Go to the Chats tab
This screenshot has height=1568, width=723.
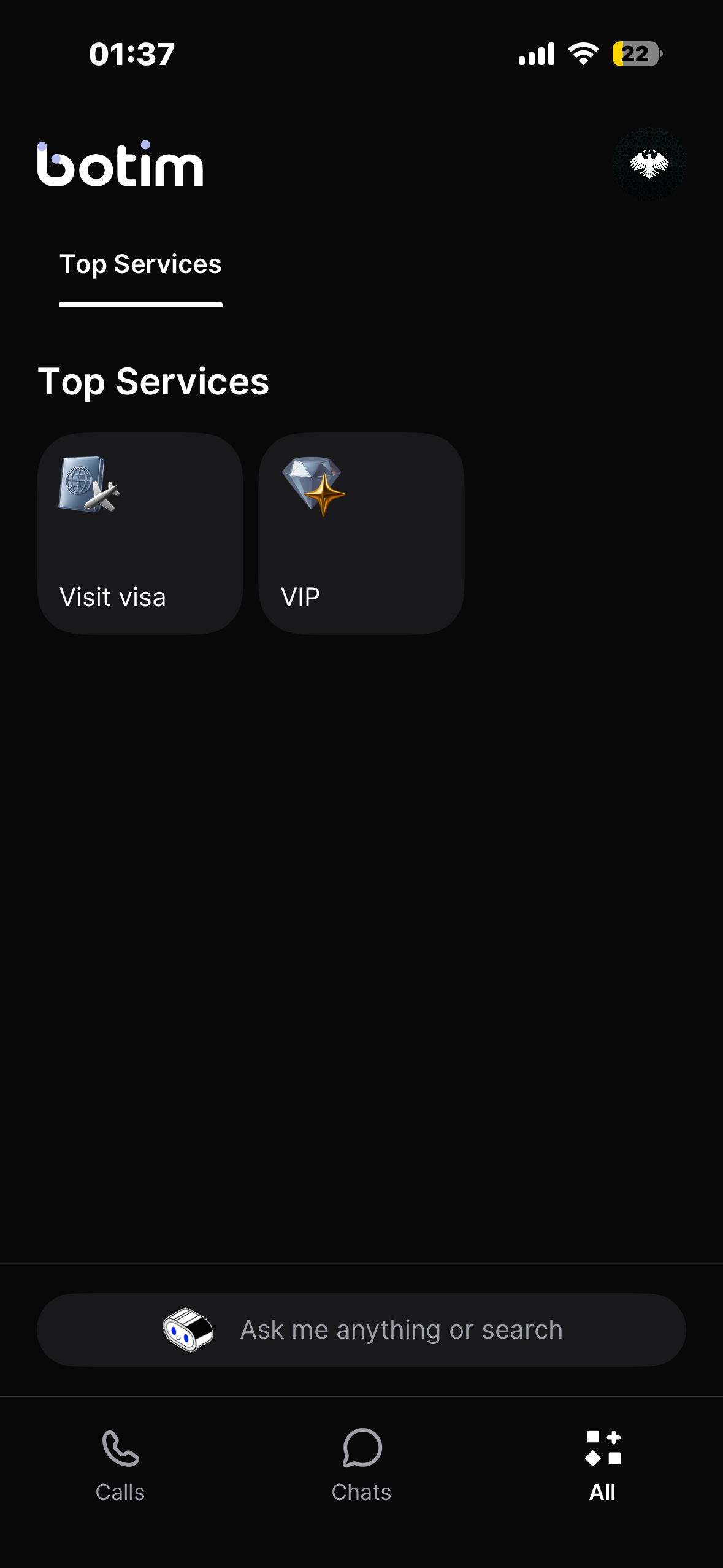[x=361, y=1464]
